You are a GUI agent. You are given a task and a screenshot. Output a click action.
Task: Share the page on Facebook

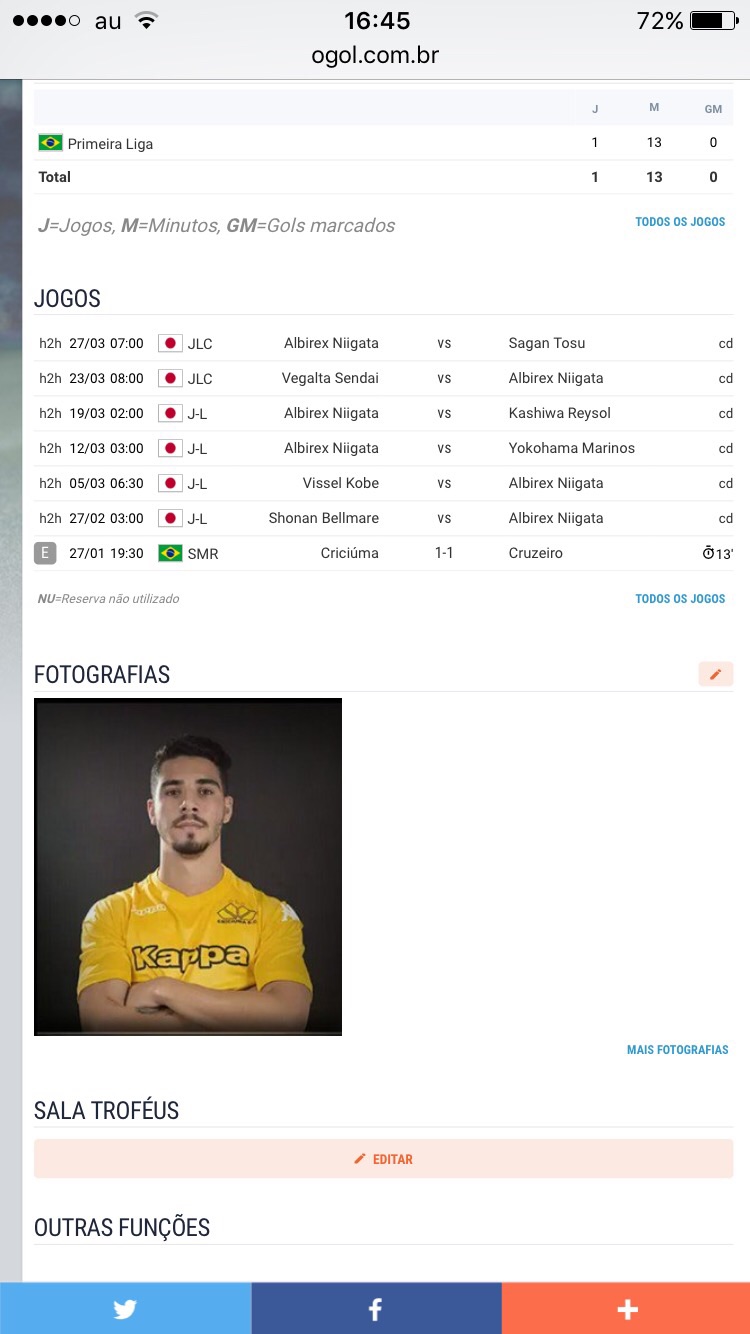coord(376,1308)
